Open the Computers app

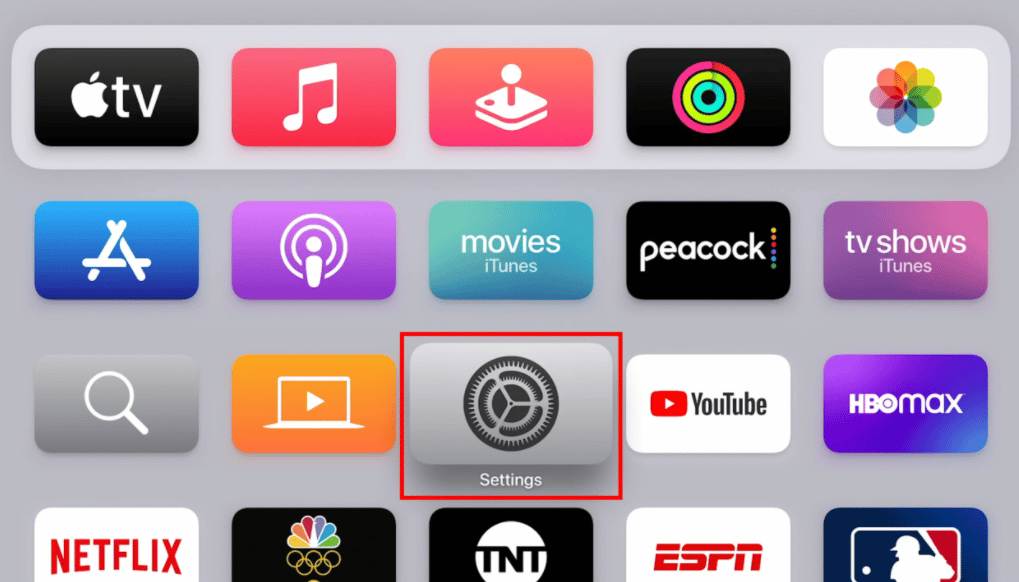pyautogui.click(x=313, y=403)
